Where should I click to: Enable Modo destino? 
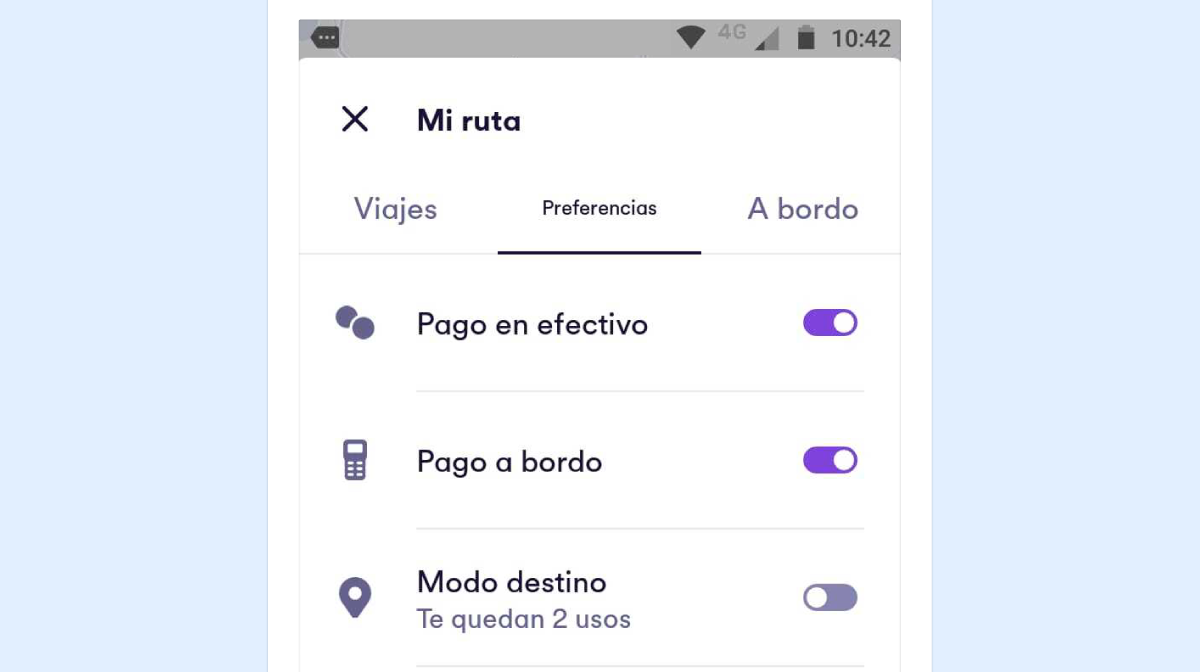830,598
